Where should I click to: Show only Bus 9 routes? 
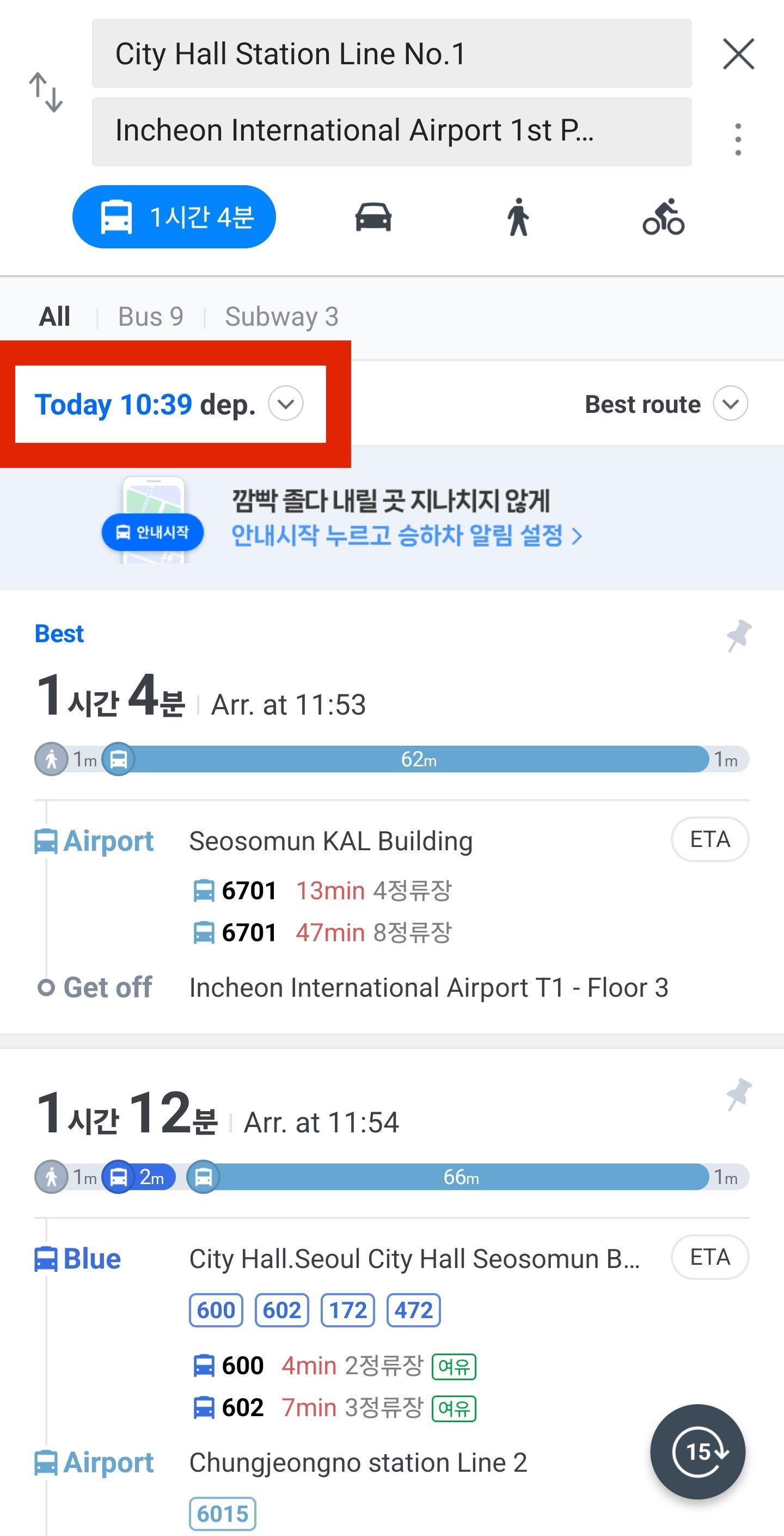pos(150,316)
